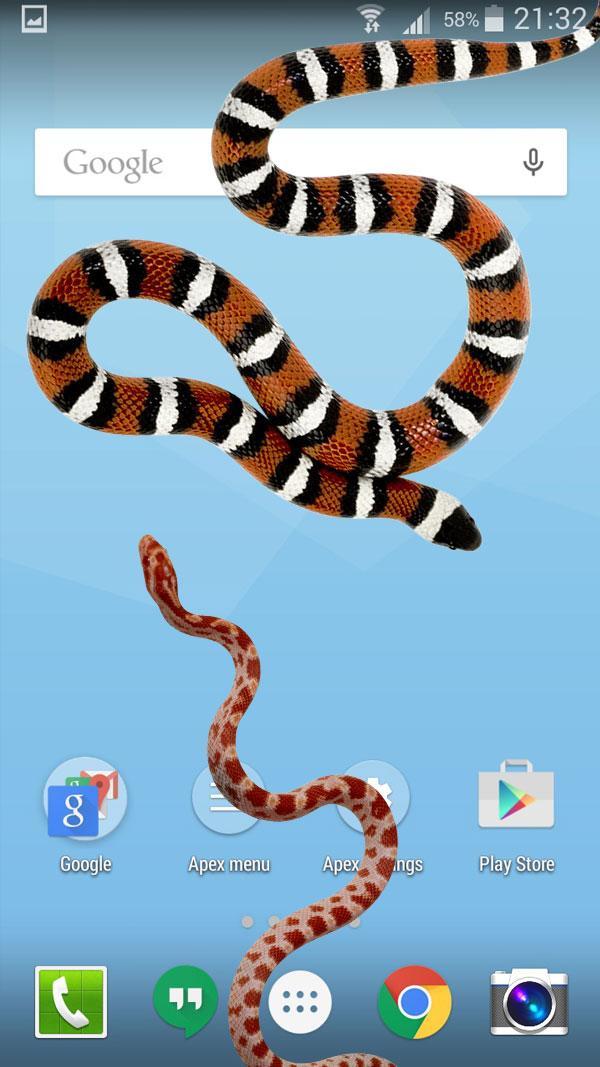Open Apex menu
The image size is (600, 1067).
(228, 800)
